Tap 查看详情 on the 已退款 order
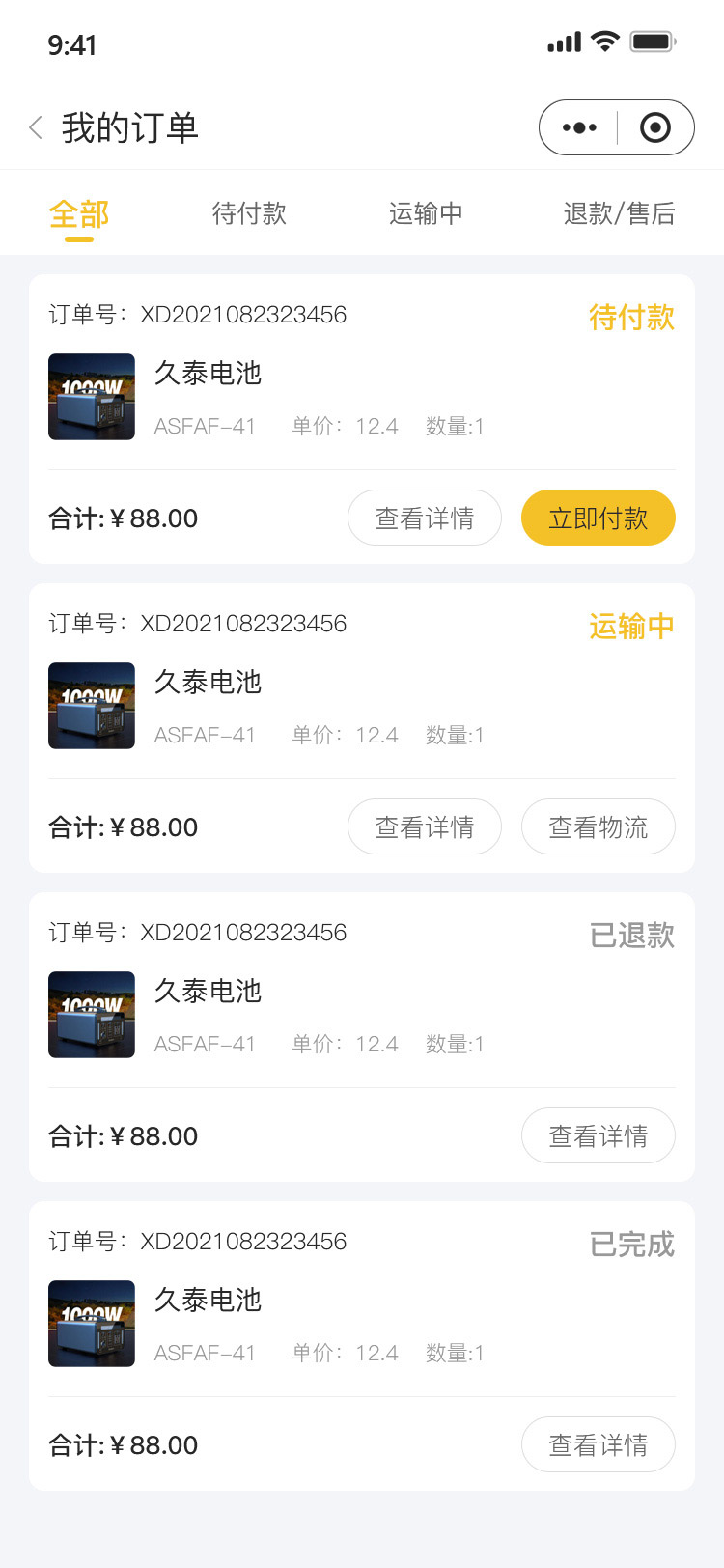Viewport: 724px width, 1568px height. pyautogui.click(x=599, y=1135)
